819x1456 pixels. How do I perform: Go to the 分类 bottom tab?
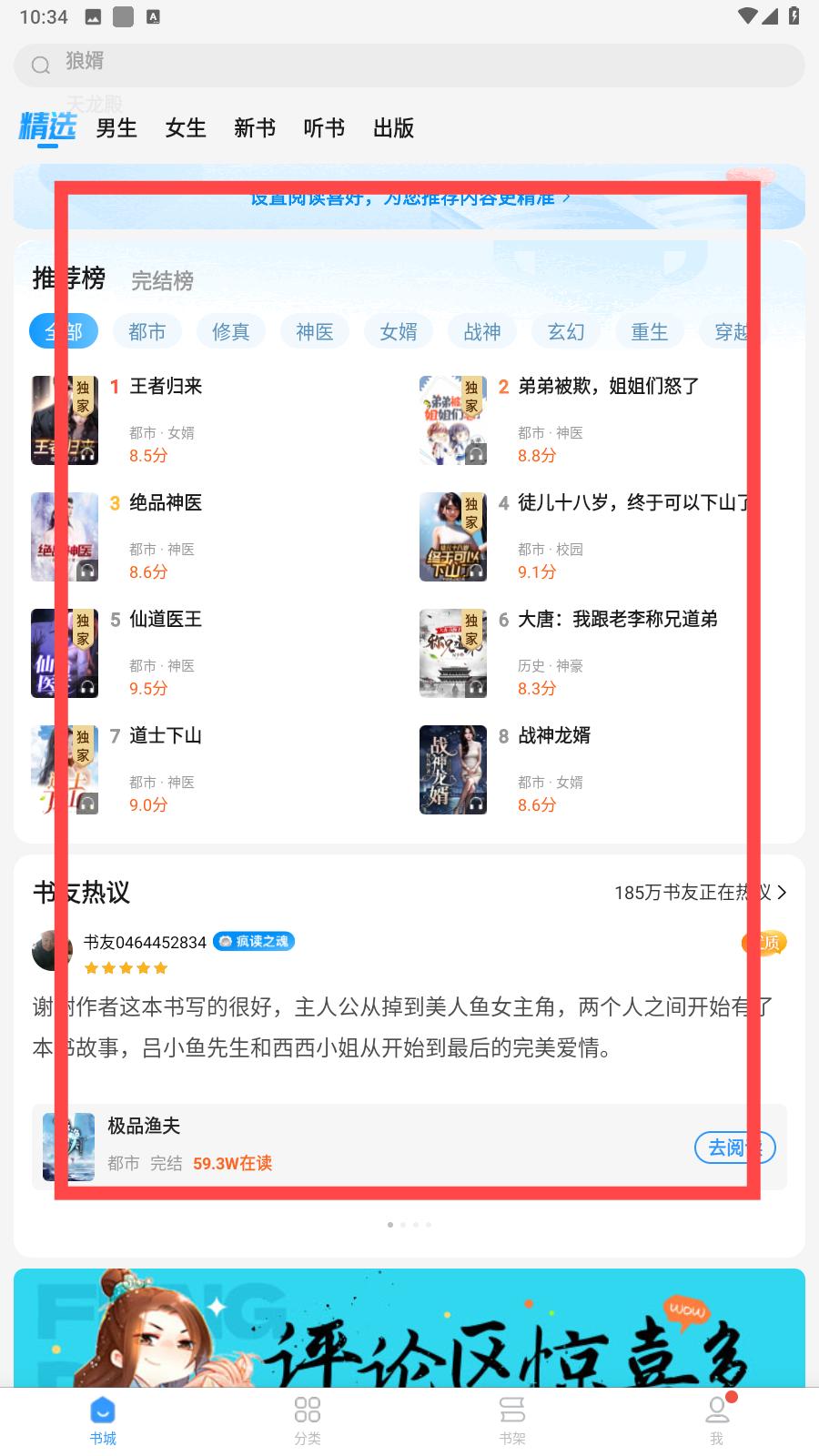click(x=308, y=1421)
